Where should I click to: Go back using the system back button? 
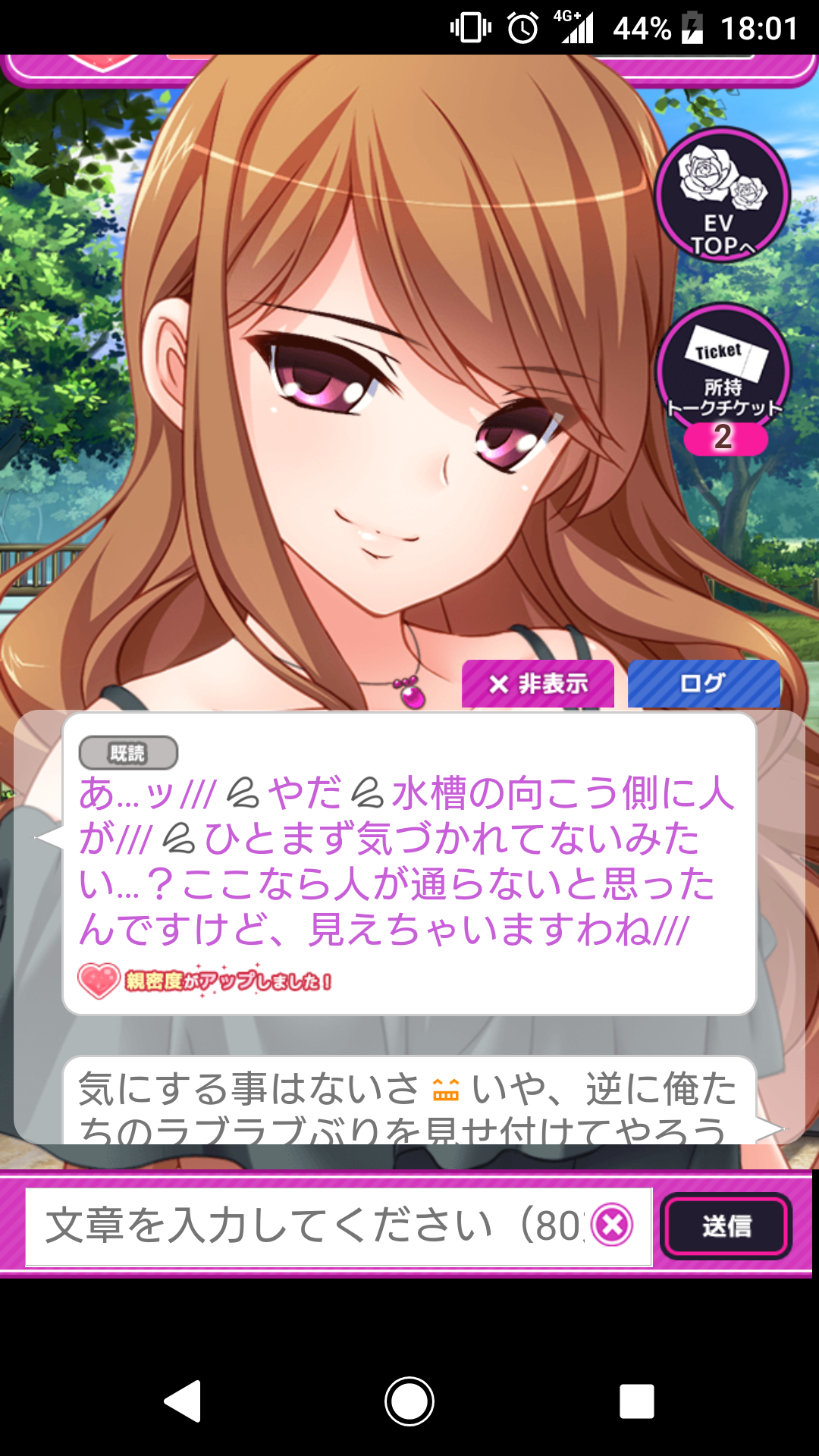click(x=183, y=1401)
